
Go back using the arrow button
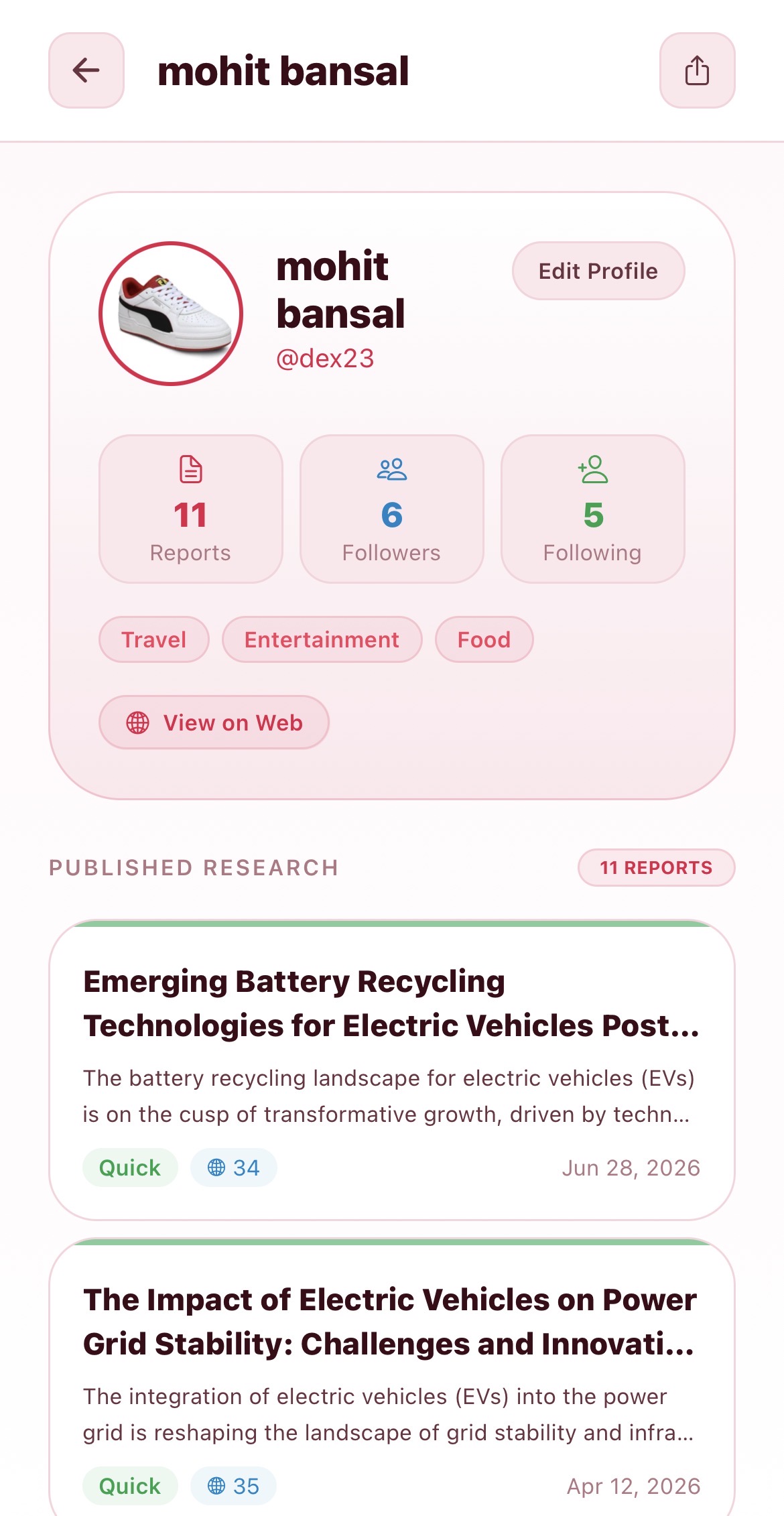(x=86, y=70)
